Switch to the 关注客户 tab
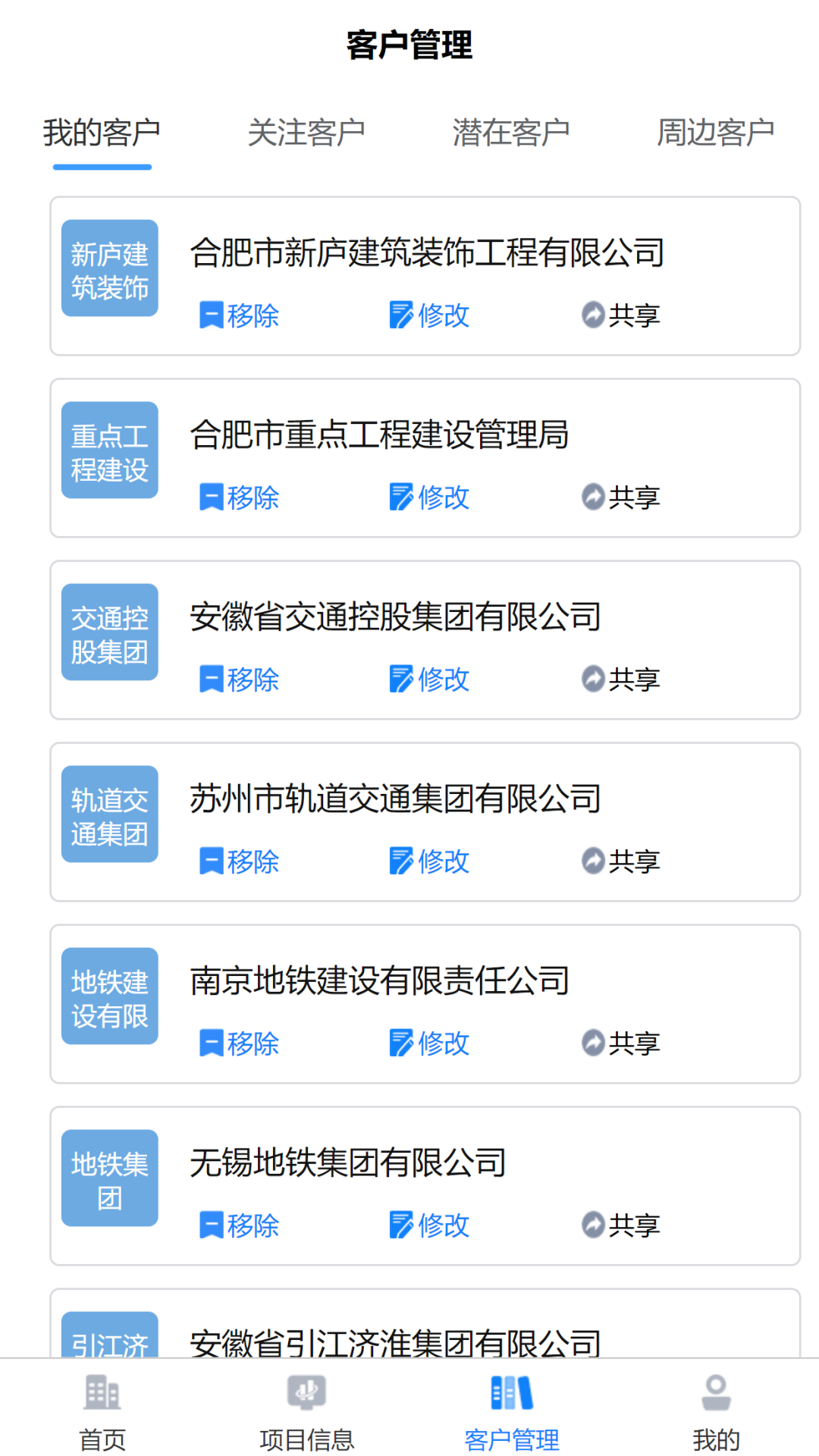The image size is (819, 1456). (x=306, y=133)
